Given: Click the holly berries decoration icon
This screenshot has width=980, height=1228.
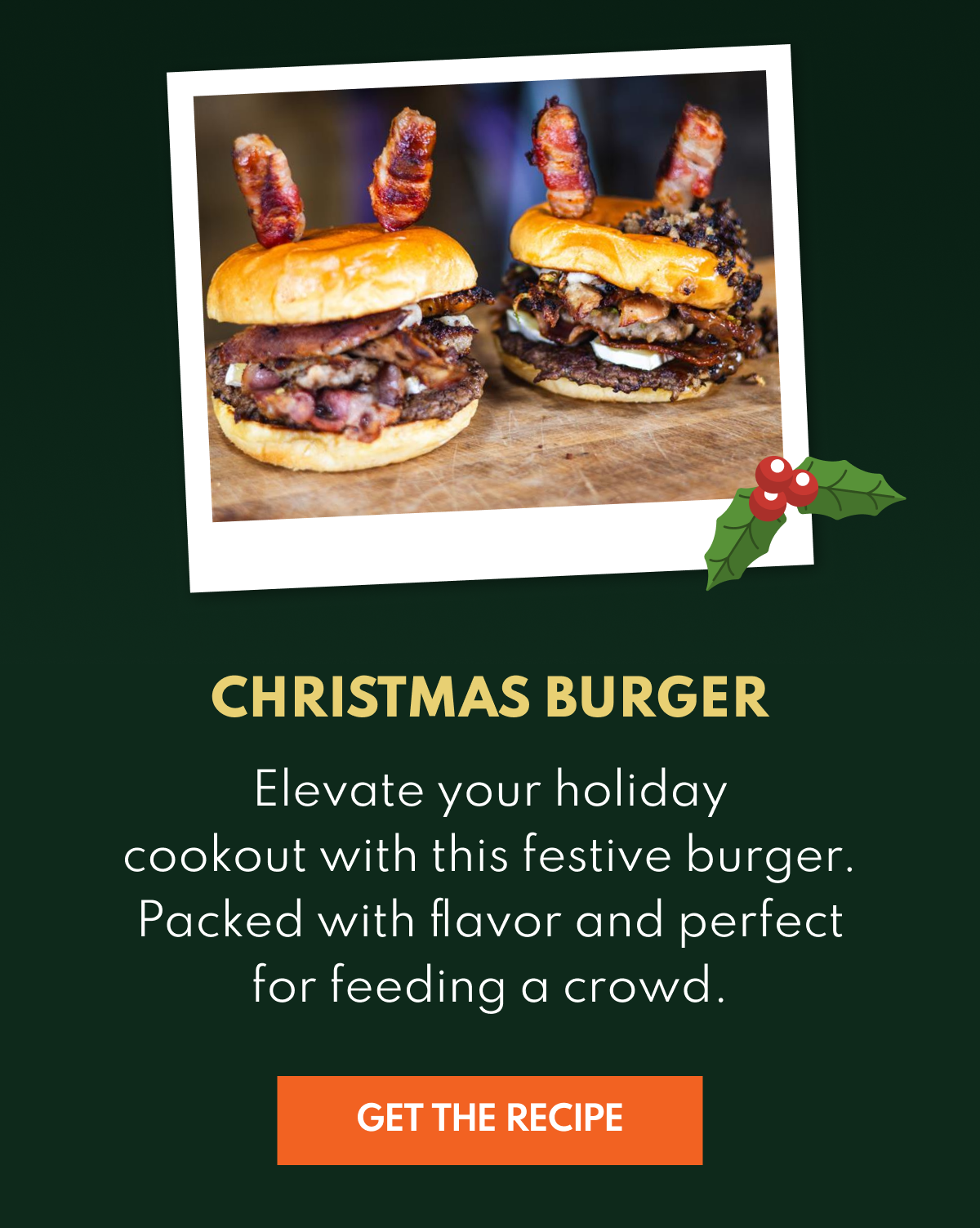Looking at the screenshot, I should 782,484.
